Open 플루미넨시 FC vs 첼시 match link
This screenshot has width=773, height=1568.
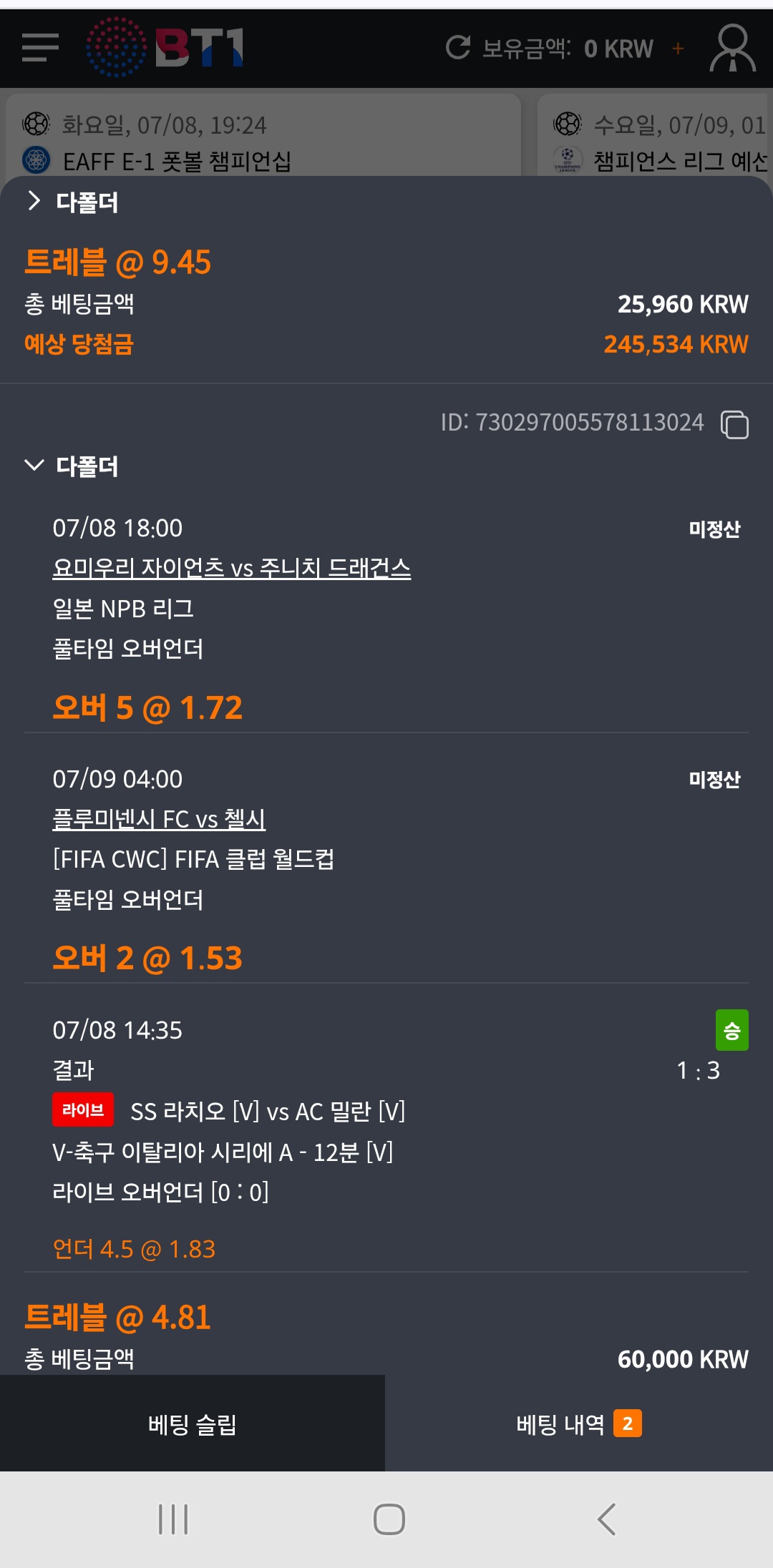[159, 819]
